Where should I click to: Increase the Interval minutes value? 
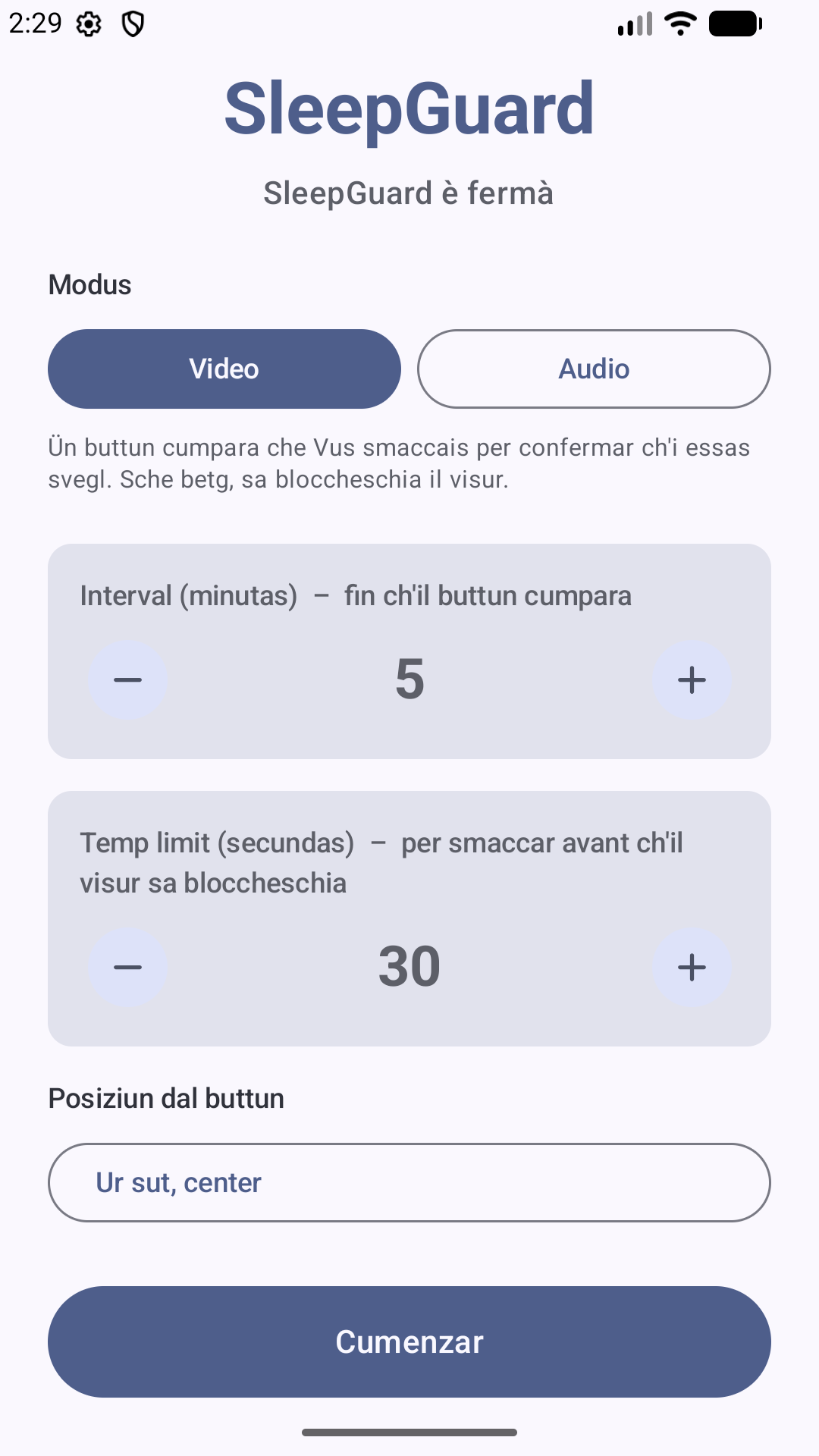[x=692, y=679]
